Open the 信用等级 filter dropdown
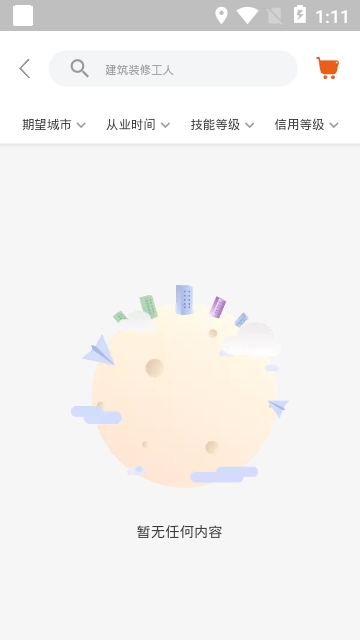Viewport: 360px width, 640px height. pos(307,124)
